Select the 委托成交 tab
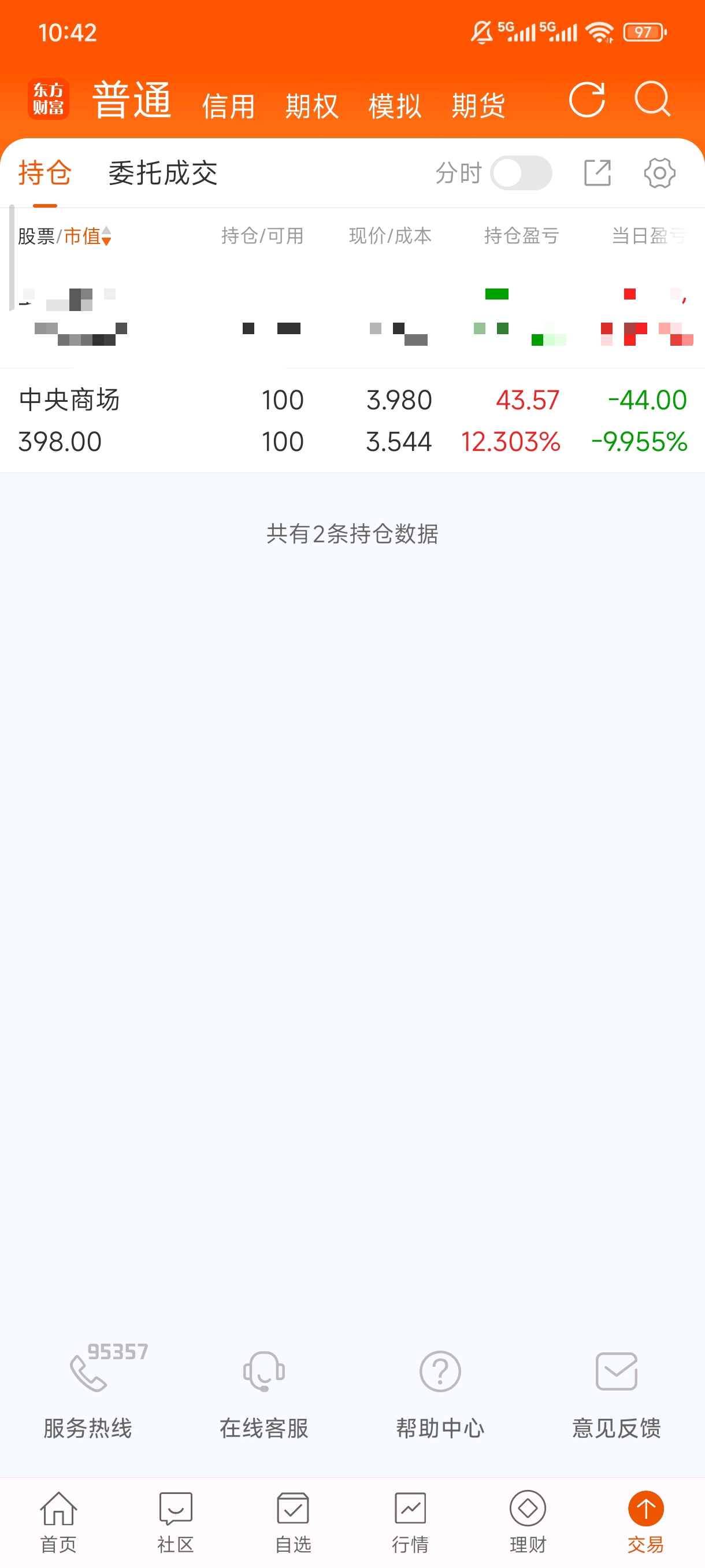The height and width of the screenshot is (1568, 705). 162,173
